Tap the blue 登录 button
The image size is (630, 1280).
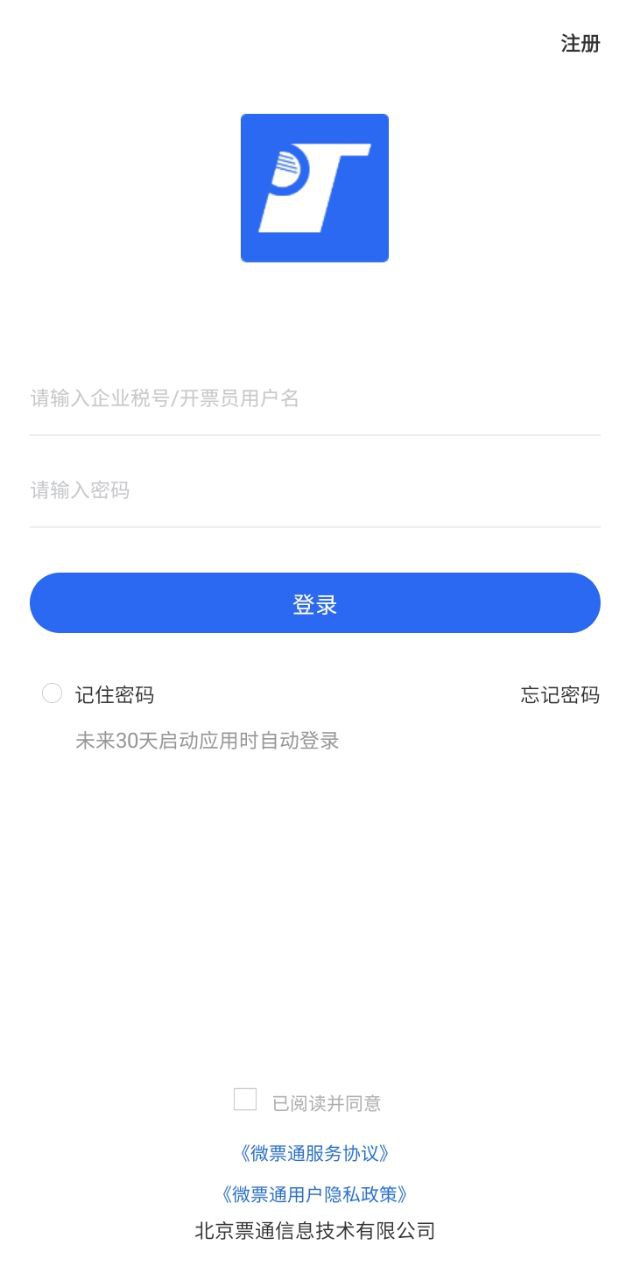(314, 604)
